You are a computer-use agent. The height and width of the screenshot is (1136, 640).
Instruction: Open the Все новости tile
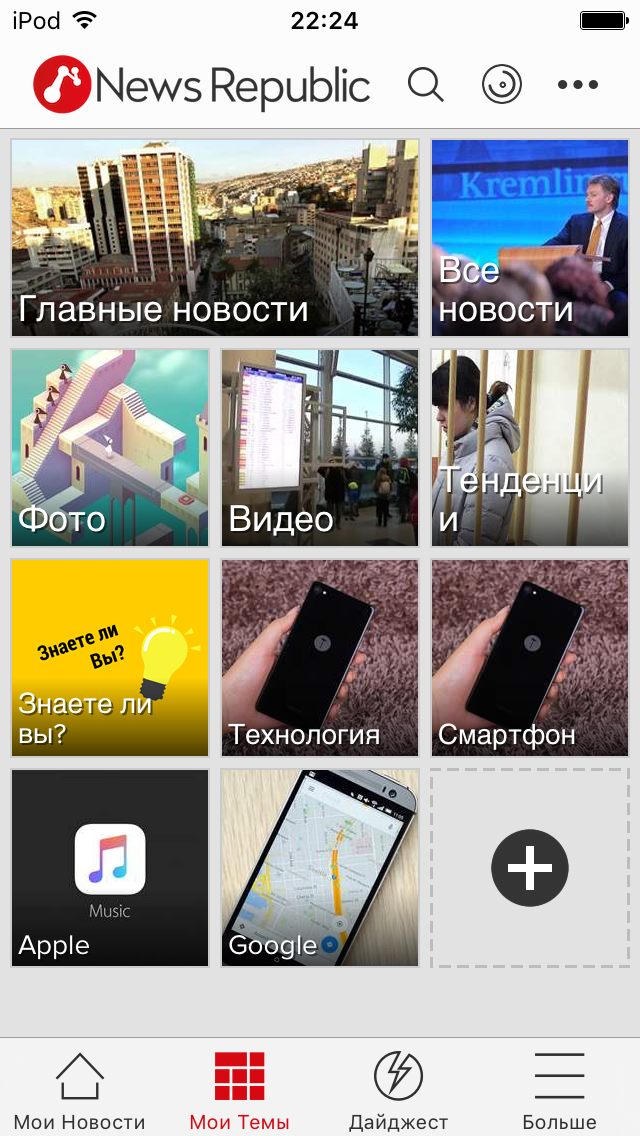click(x=530, y=238)
